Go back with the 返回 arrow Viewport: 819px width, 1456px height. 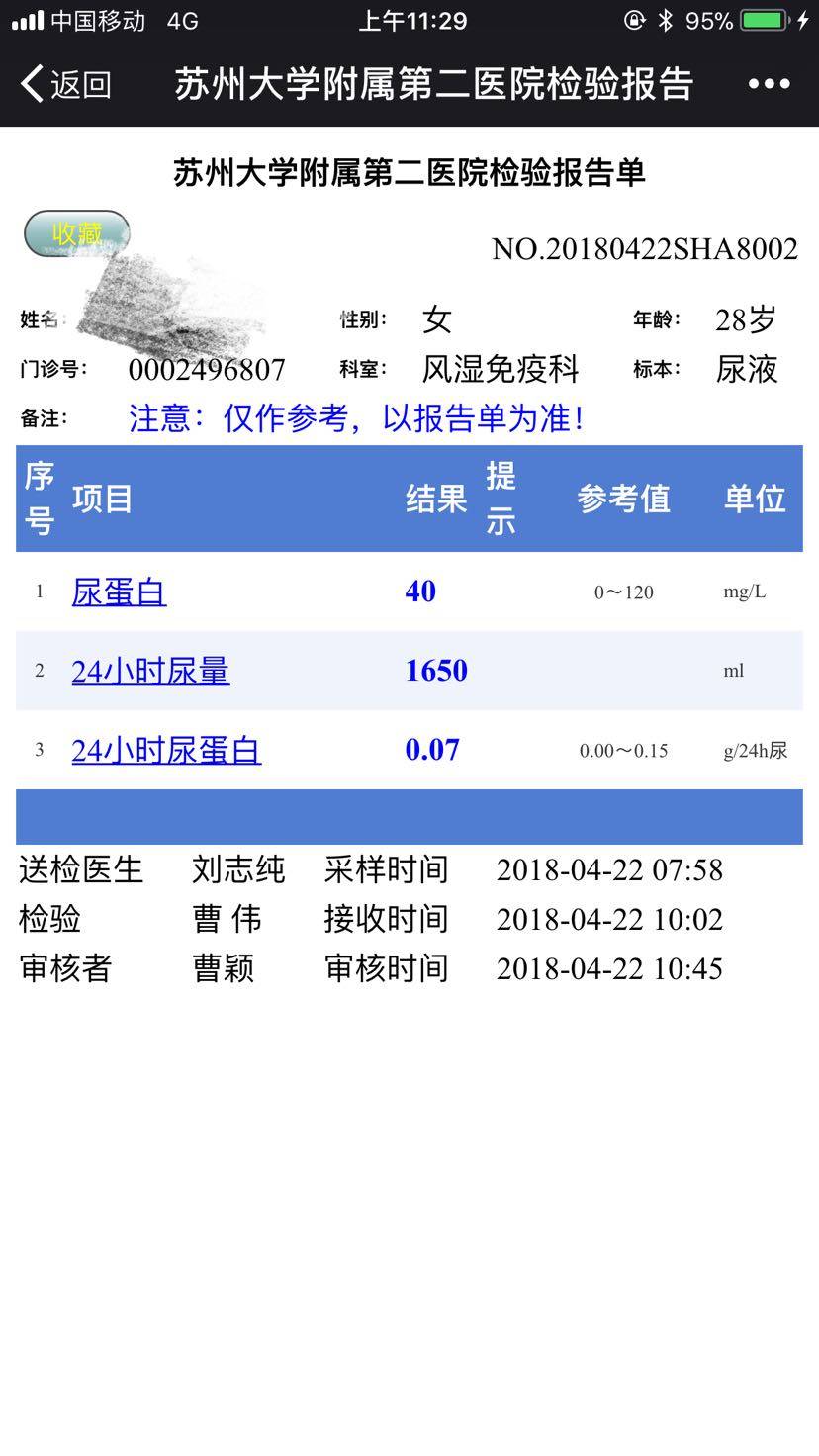coord(64,84)
